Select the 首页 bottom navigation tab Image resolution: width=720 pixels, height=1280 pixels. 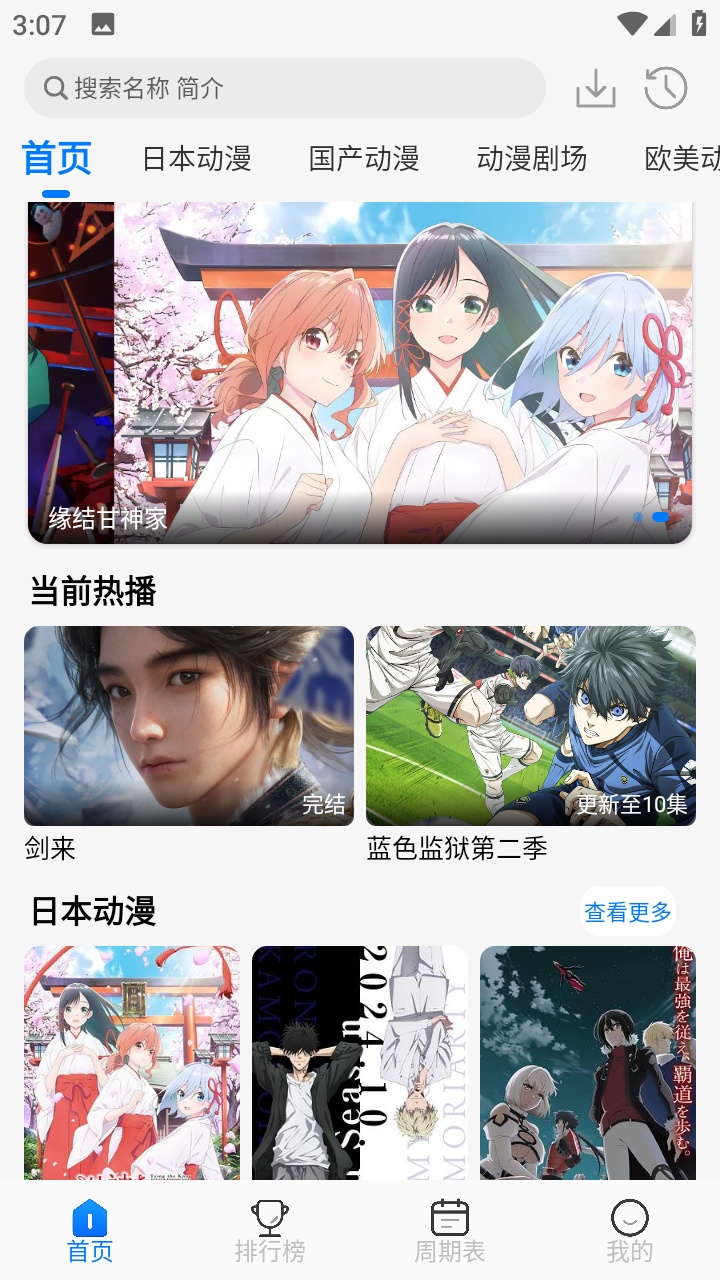click(90, 1230)
